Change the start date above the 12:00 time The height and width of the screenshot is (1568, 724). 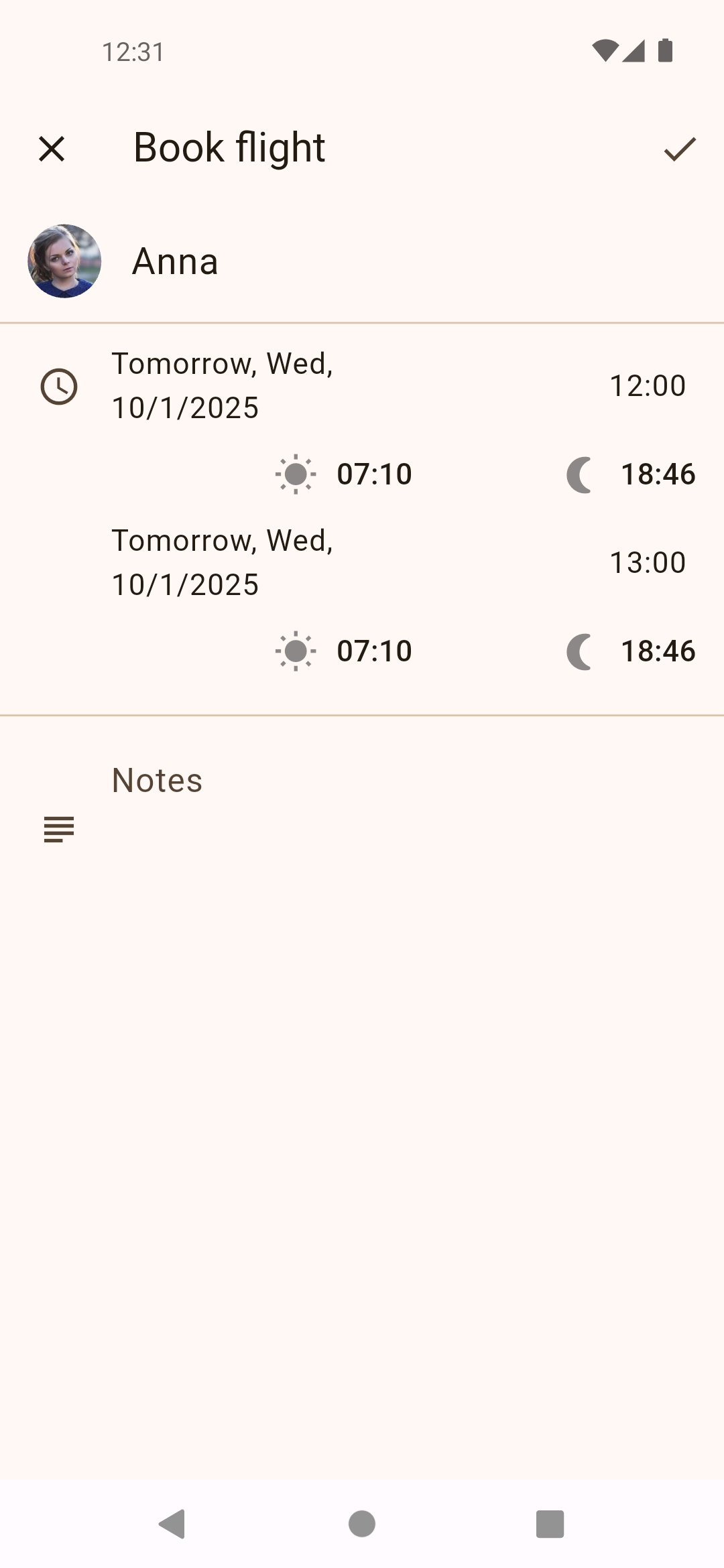click(222, 385)
